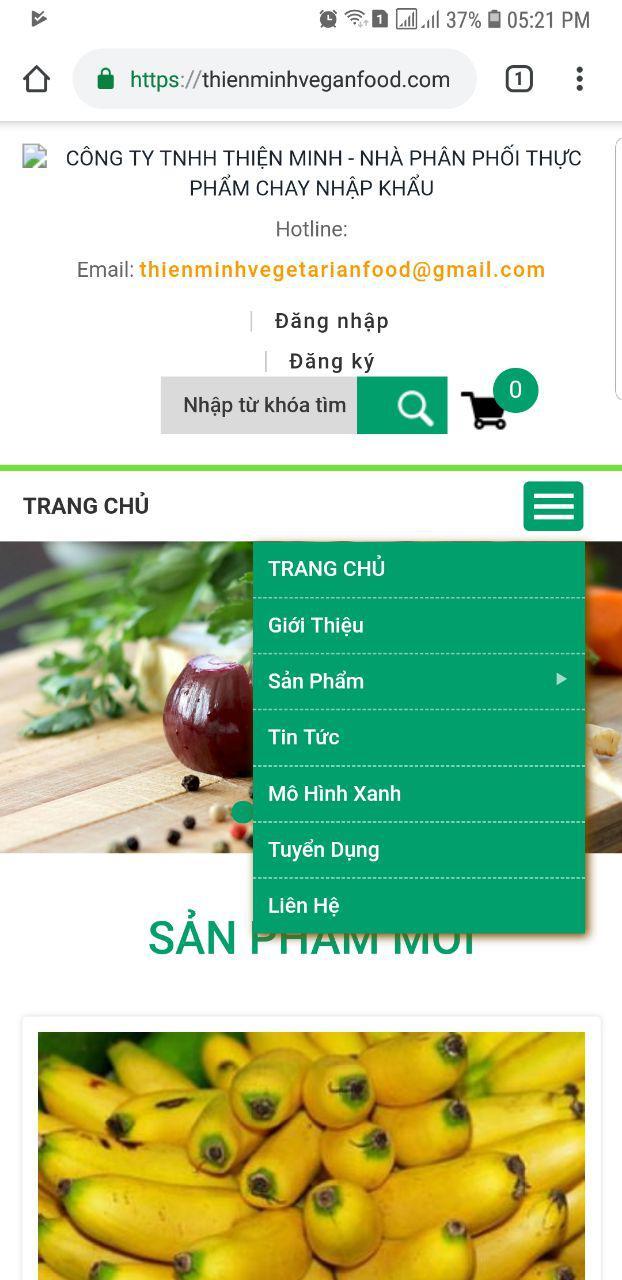Focus the Nhập từ khóa tìm search field
This screenshot has width=622, height=1280.
click(x=260, y=405)
